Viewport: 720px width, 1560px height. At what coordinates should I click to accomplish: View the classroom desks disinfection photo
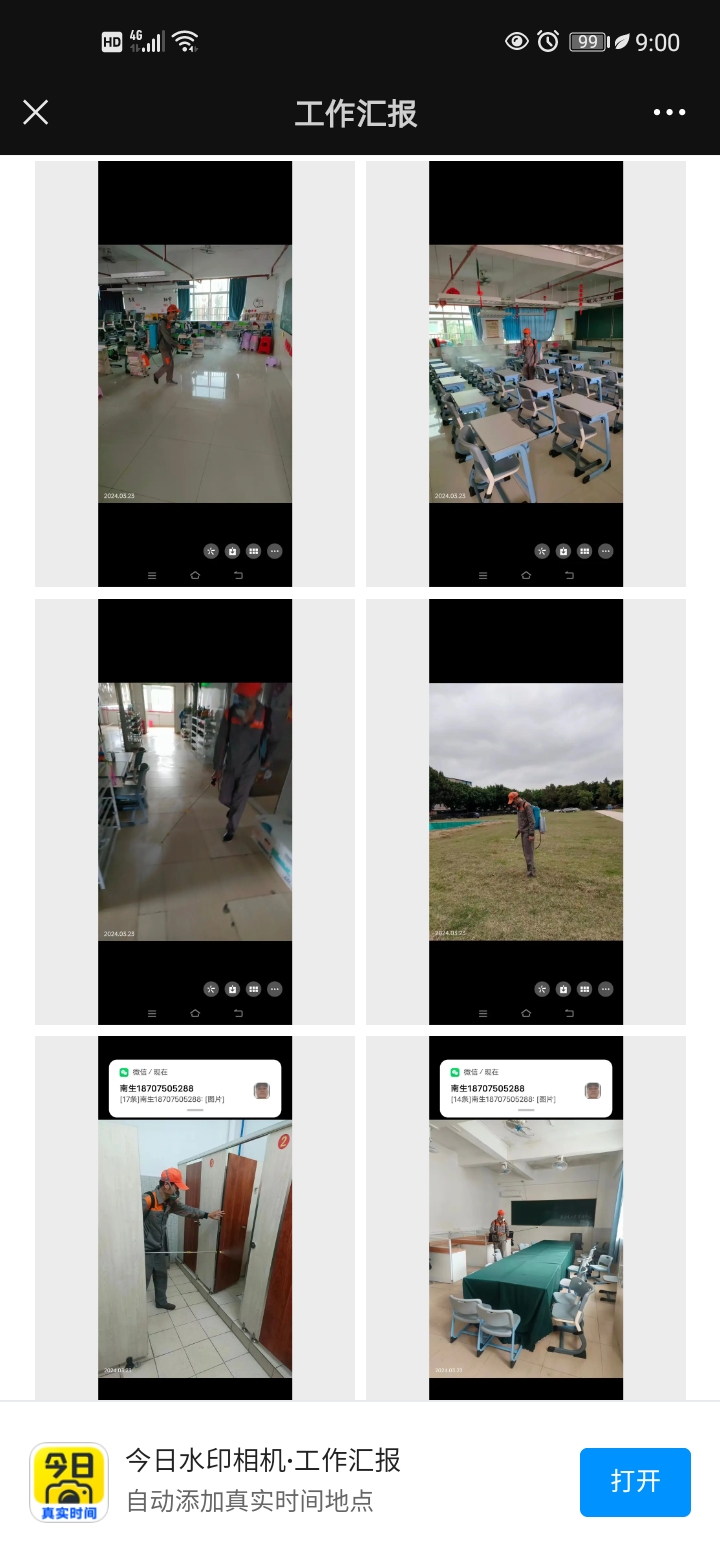pos(526,374)
